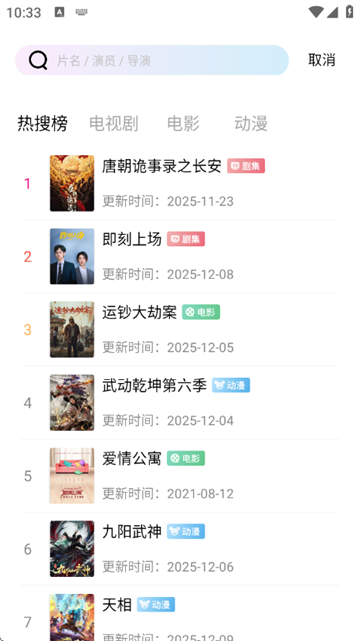This screenshot has width=360, height=641.
Task: Open 唐朝诡事录之长安 in the hot list
Action: [x=180, y=183]
